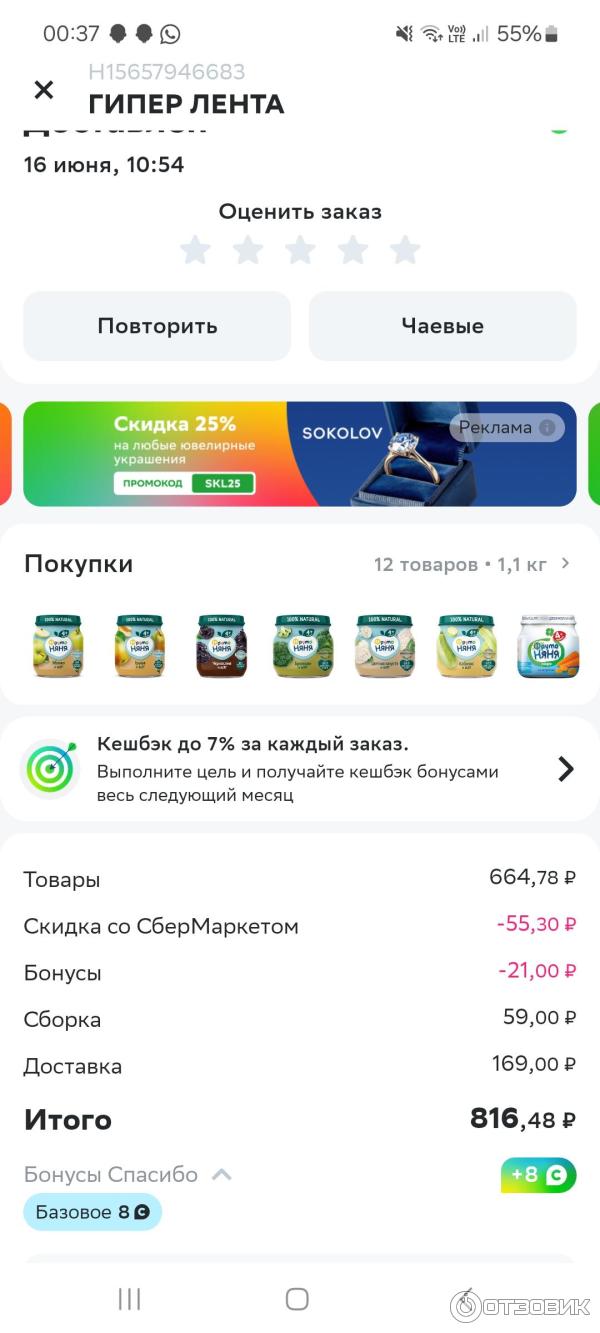Open the SOKOLOV 25% discount banner
The height and width of the screenshot is (1333, 600).
[300, 454]
